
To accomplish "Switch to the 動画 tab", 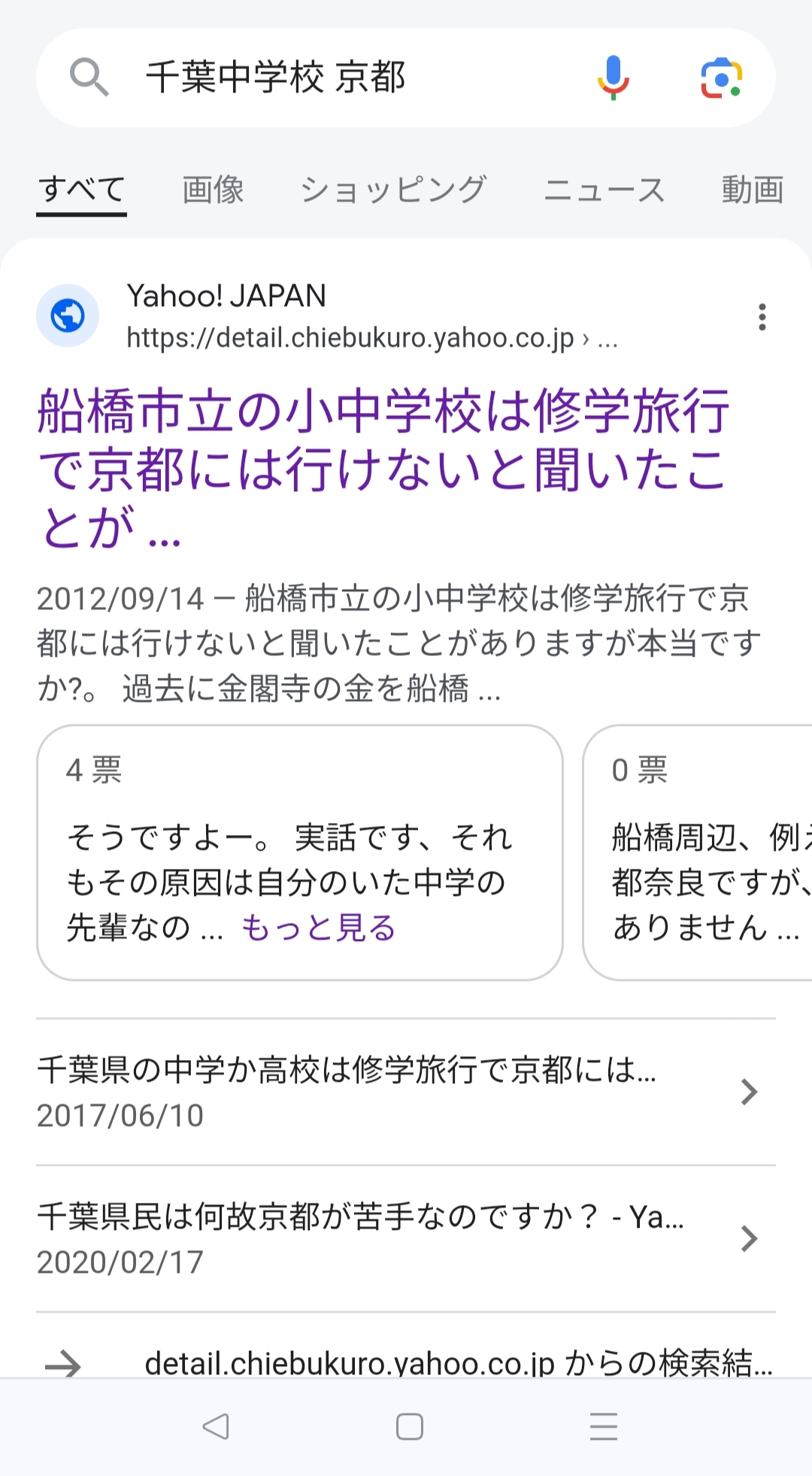I will coord(752,190).
